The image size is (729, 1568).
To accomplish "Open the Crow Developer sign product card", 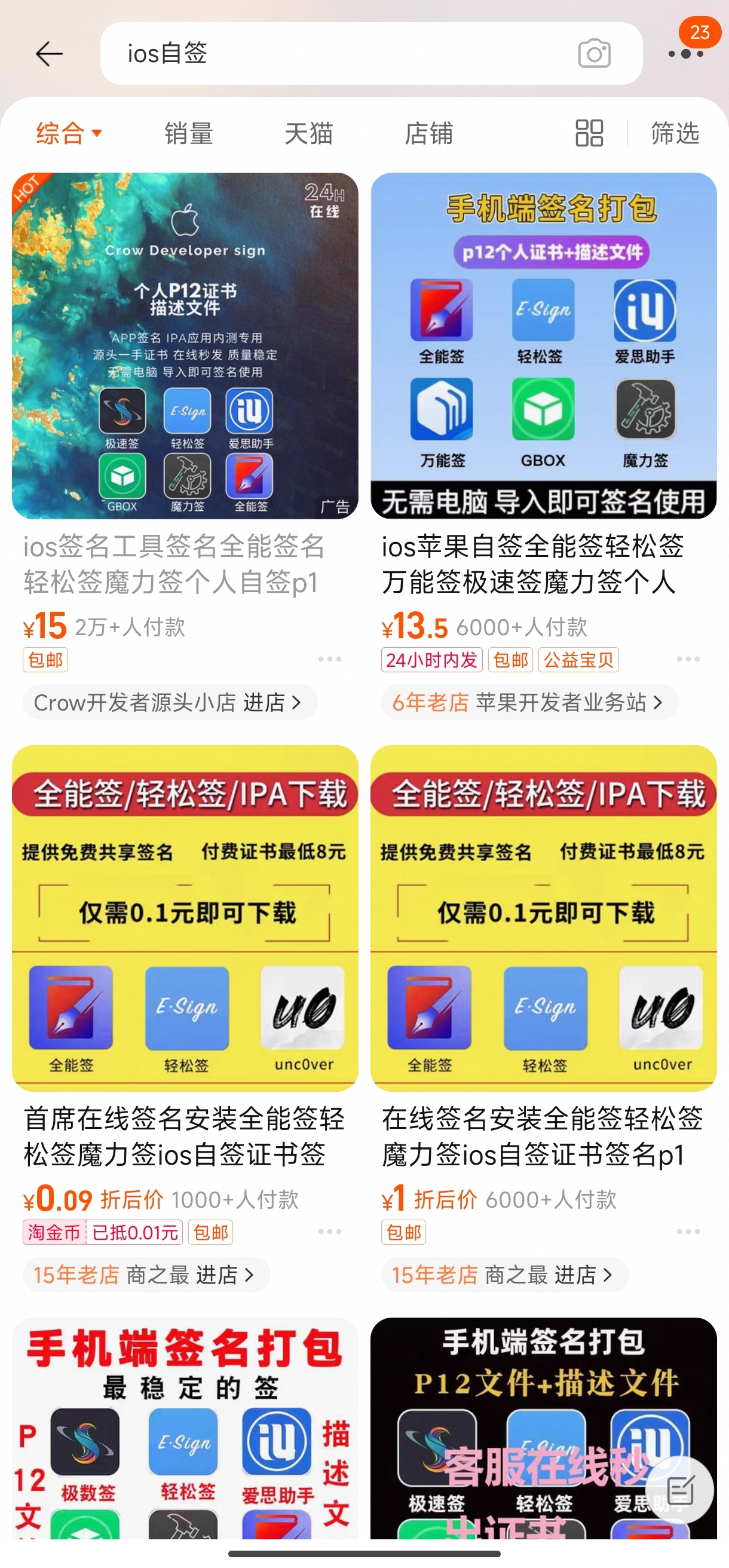I will click(185, 346).
